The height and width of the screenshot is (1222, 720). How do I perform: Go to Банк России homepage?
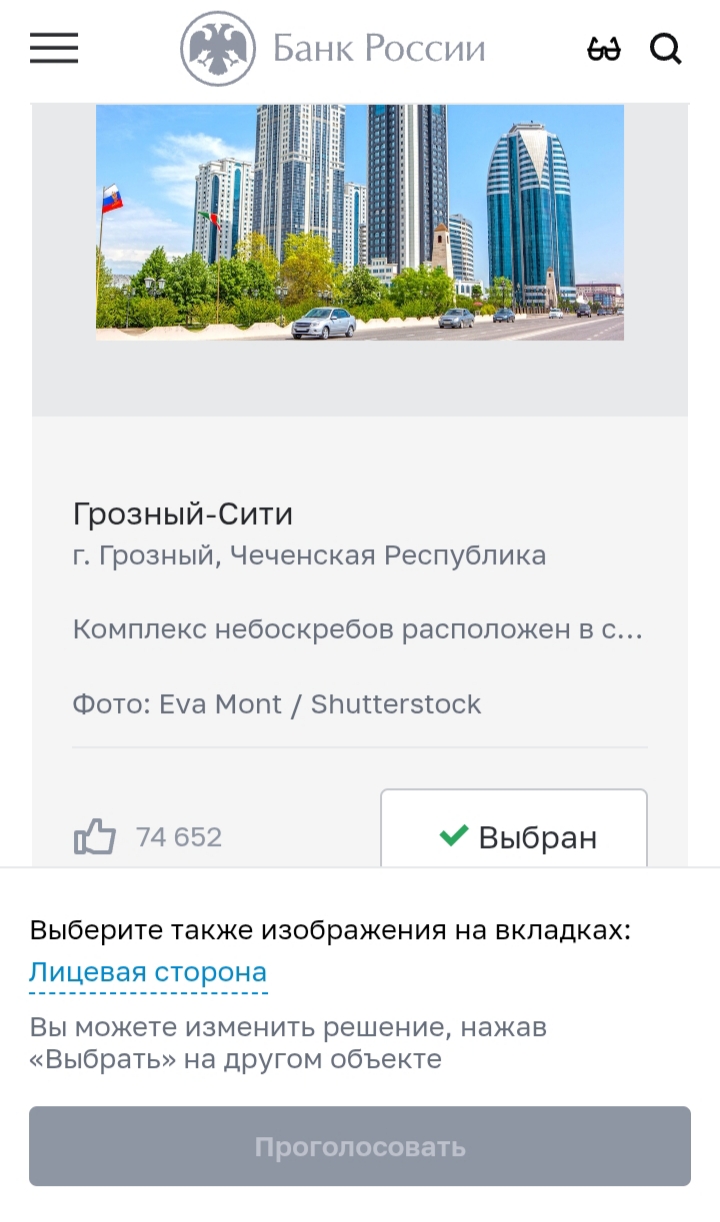pyautogui.click(x=333, y=48)
